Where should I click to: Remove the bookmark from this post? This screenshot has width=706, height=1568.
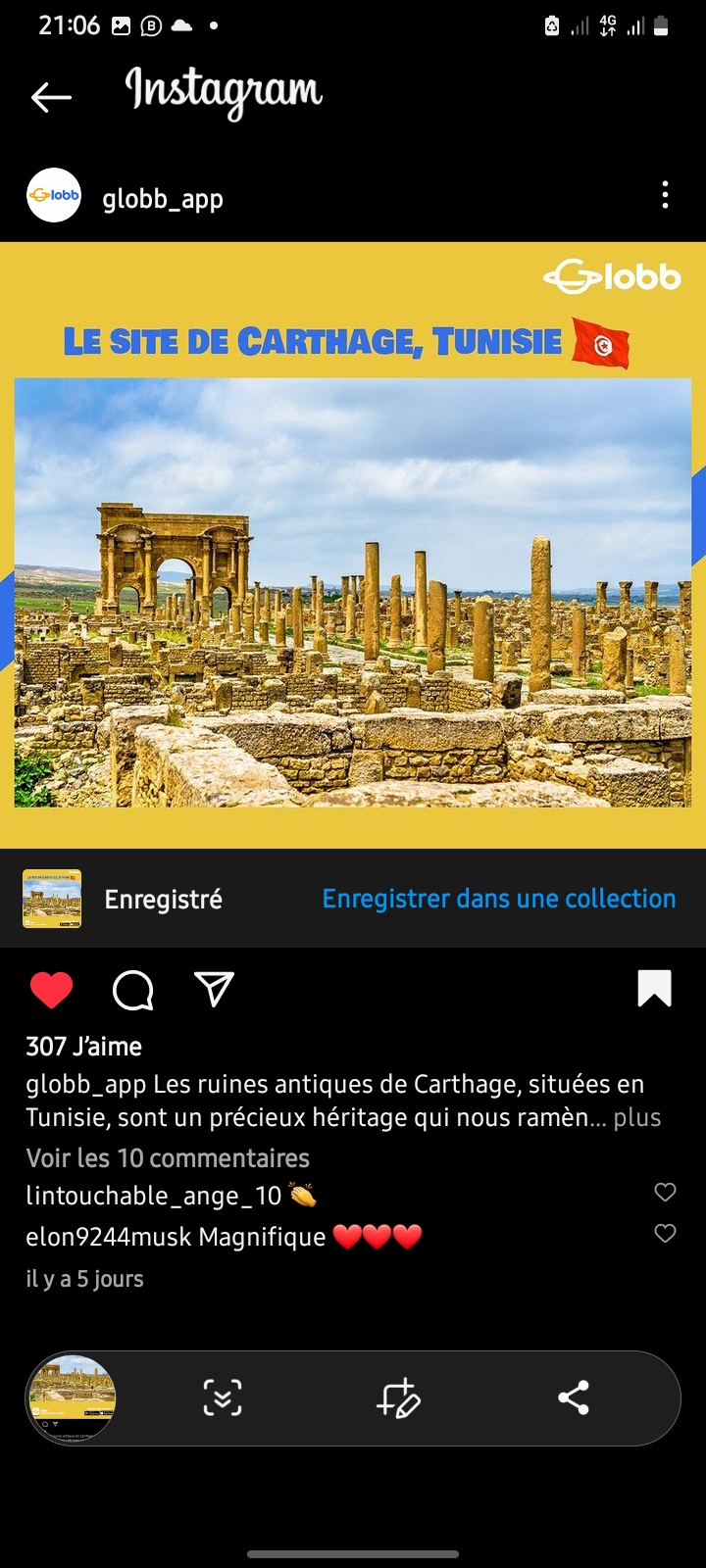pos(654,988)
